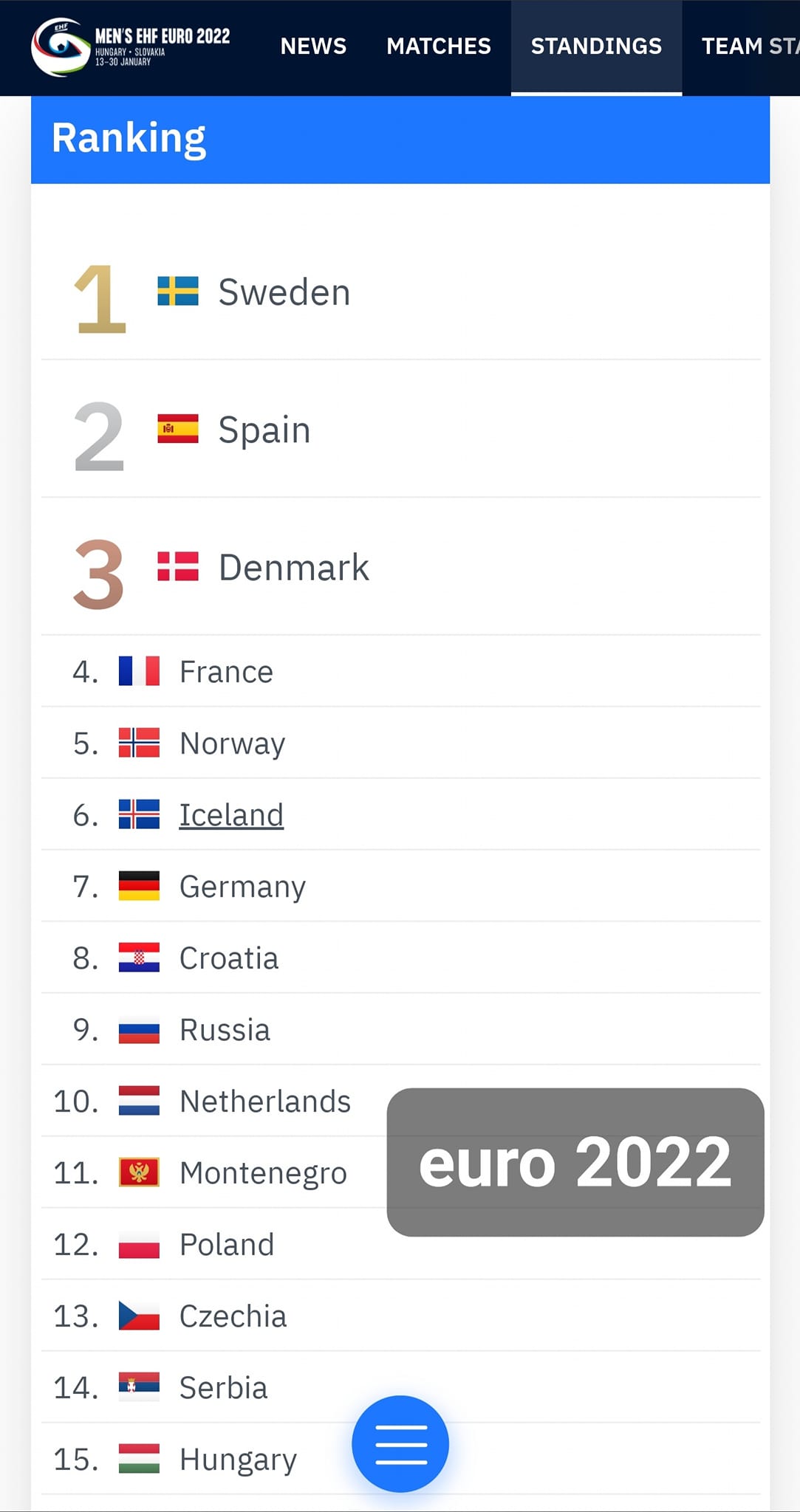The width and height of the screenshot is (800, 1512).
Task: View Spain in the ranking
Action: click(264, 430)
